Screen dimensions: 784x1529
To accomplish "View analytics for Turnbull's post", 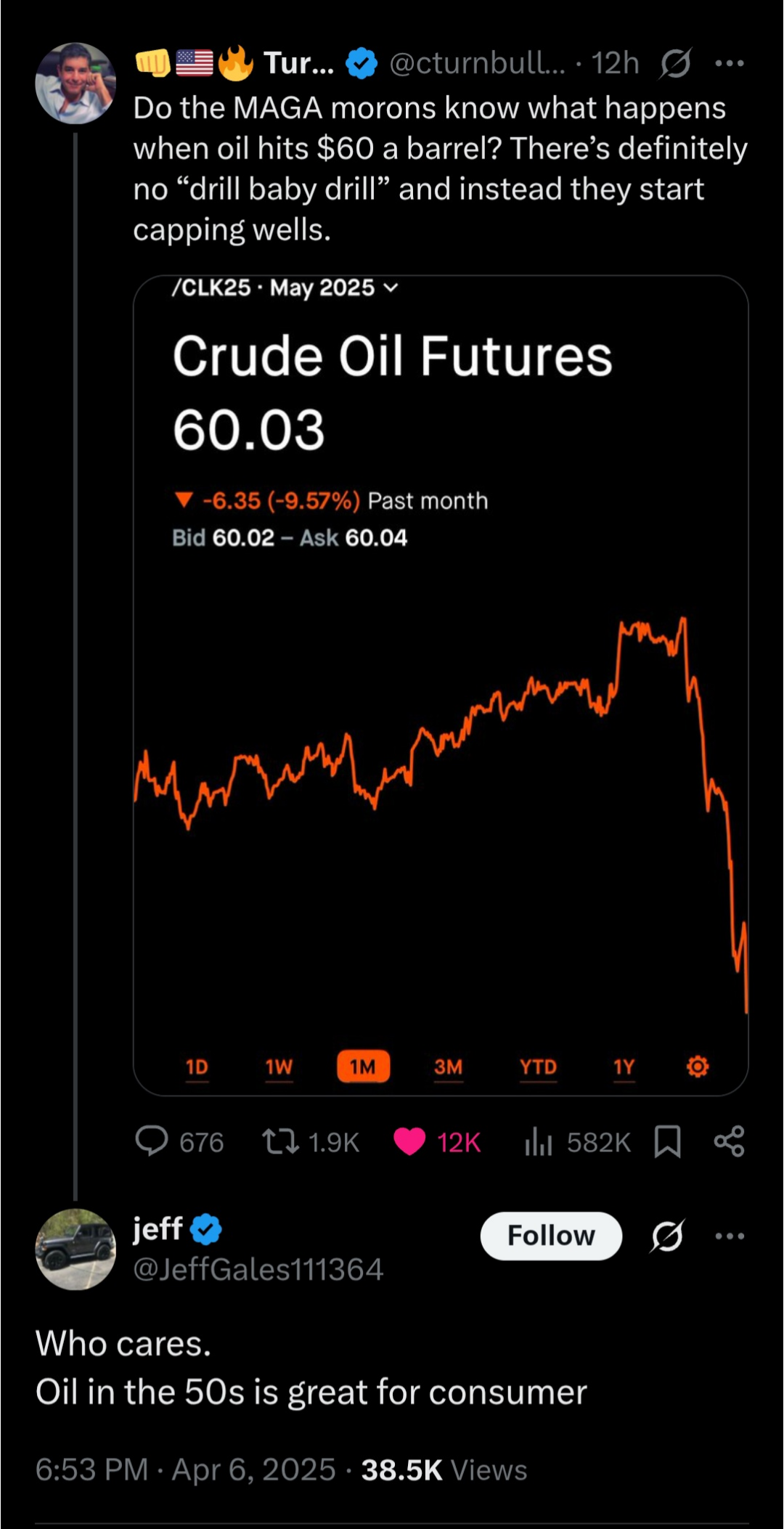I will click(x=539, y=1141).
